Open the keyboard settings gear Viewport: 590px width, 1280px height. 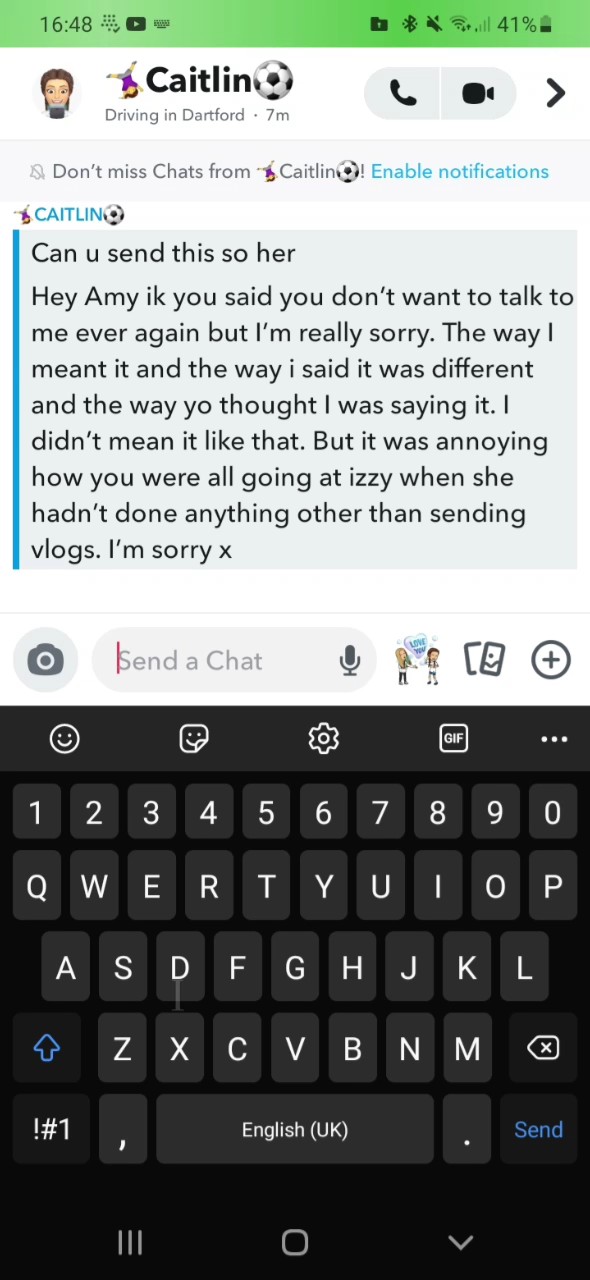324,738
